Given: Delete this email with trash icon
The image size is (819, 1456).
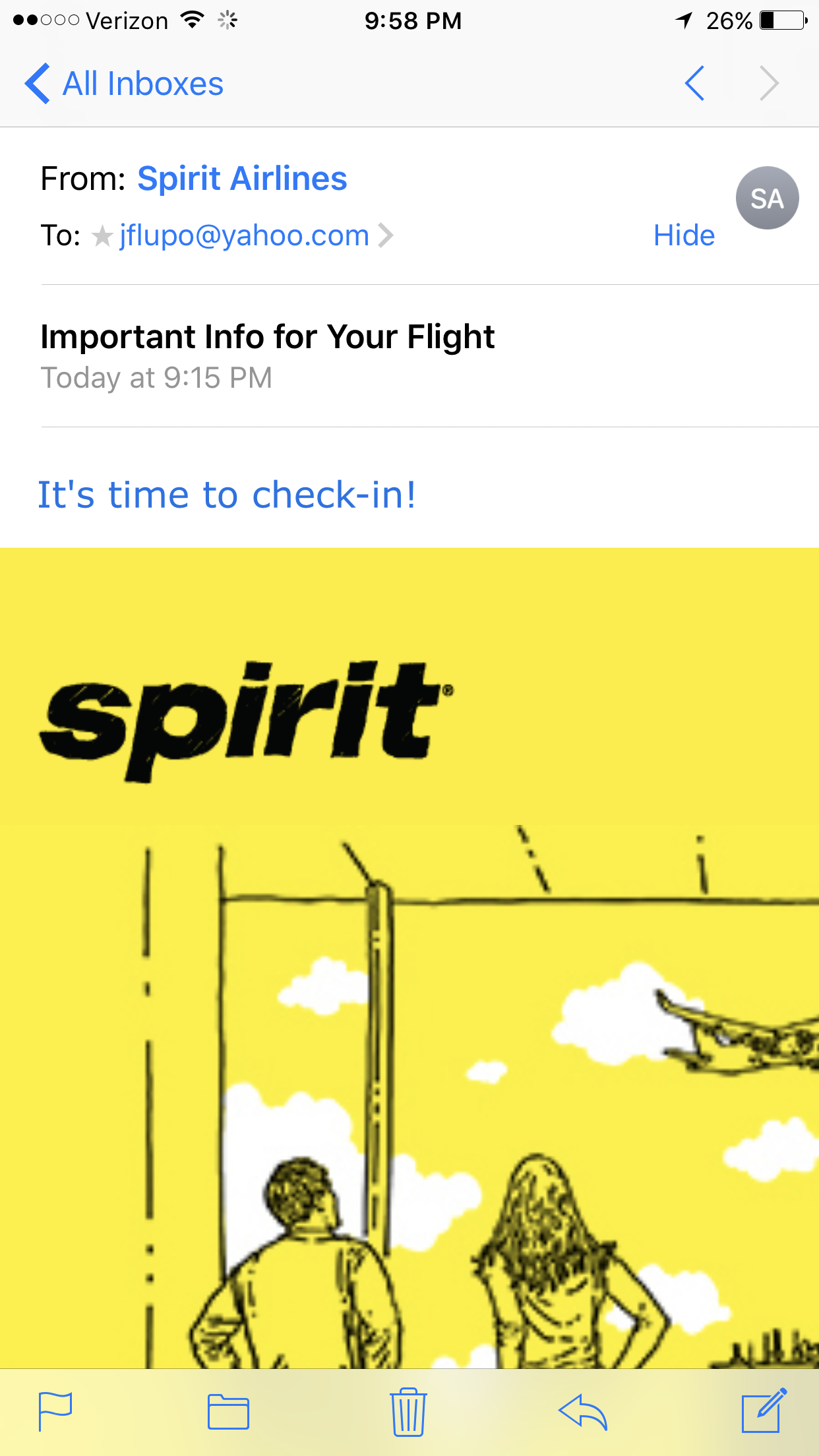Looking at the screenshot, I should [x=408, y=1411].
